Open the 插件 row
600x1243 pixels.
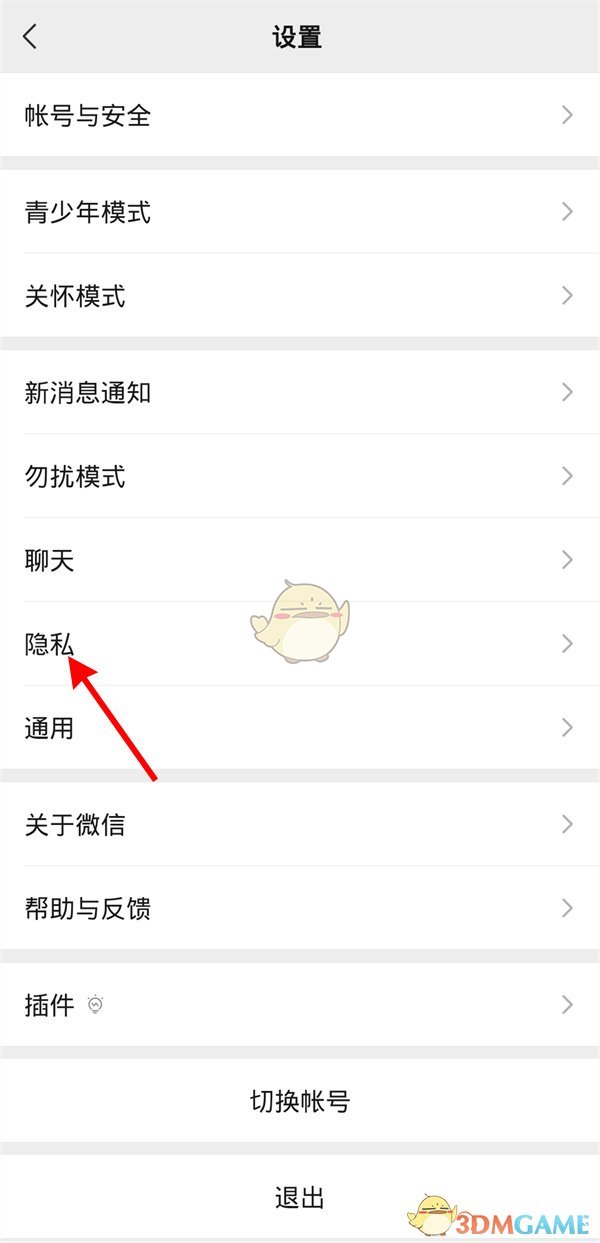(300, 1005)
